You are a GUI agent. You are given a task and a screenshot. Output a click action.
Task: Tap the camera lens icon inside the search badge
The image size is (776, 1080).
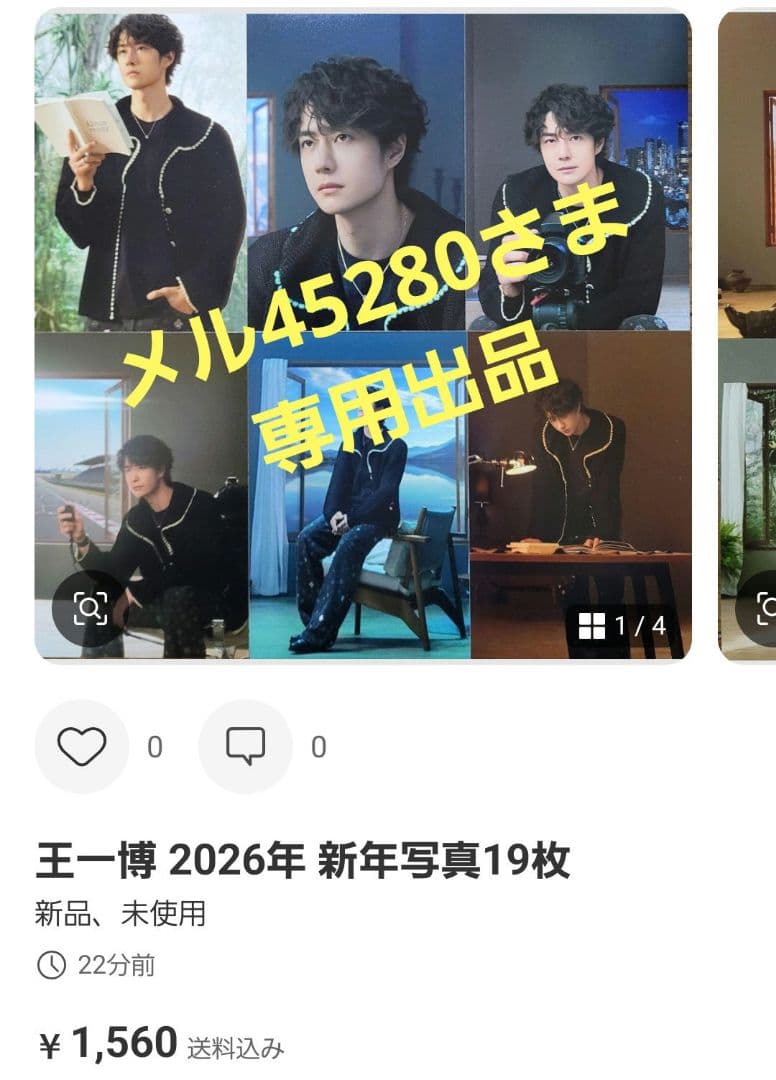91,606
